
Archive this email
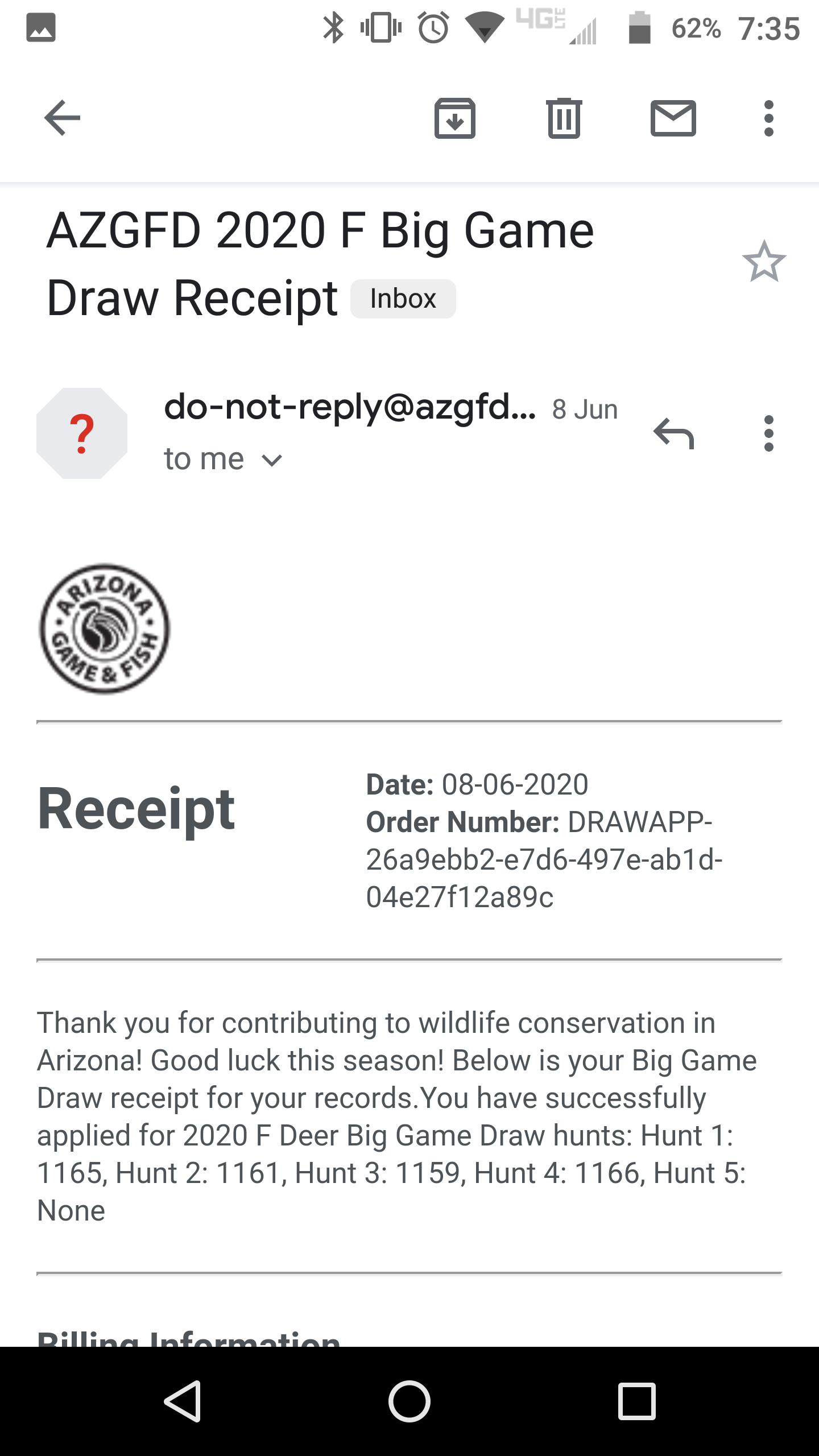click(455, 118)
